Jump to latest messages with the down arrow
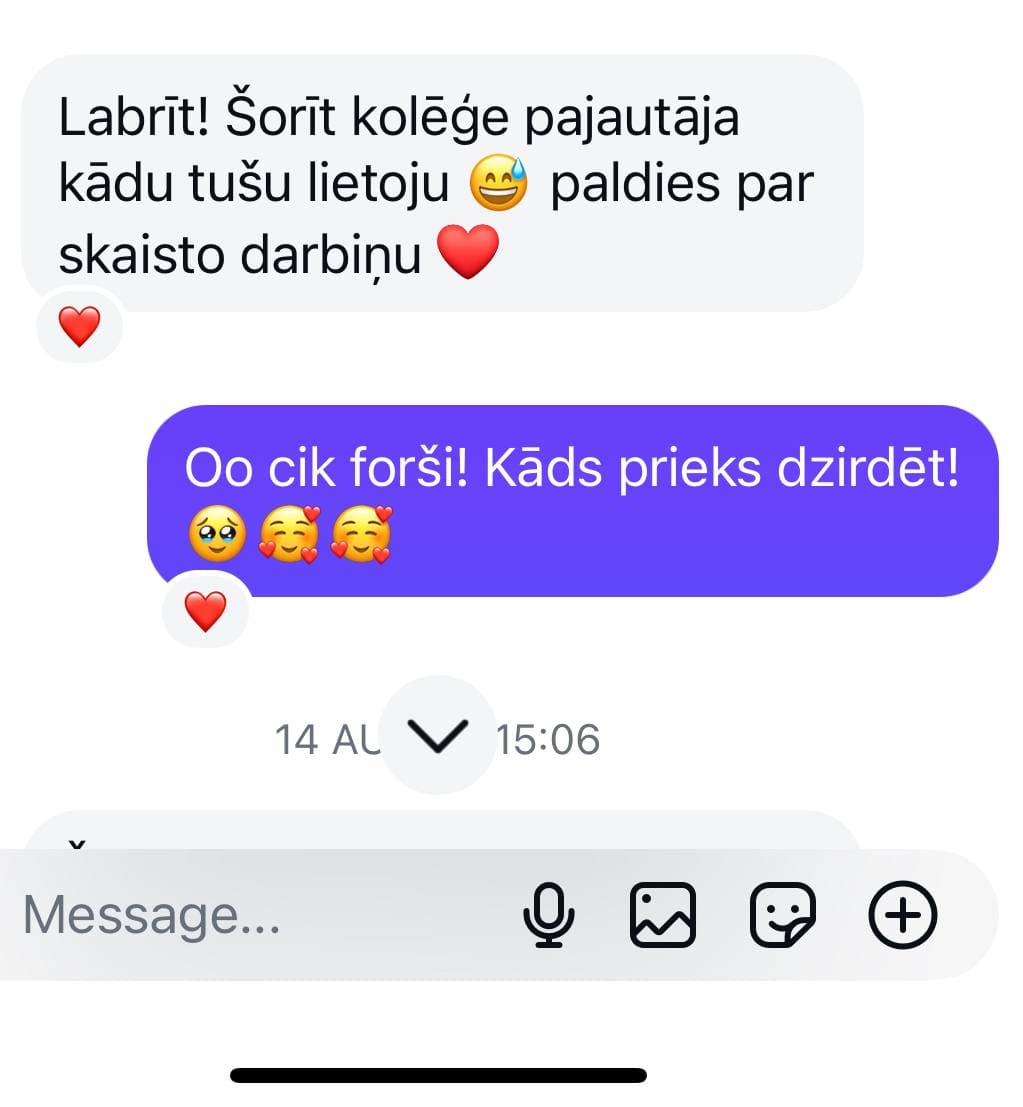Viewport: 1023px width, 1107px height. [x=438, y=736]
